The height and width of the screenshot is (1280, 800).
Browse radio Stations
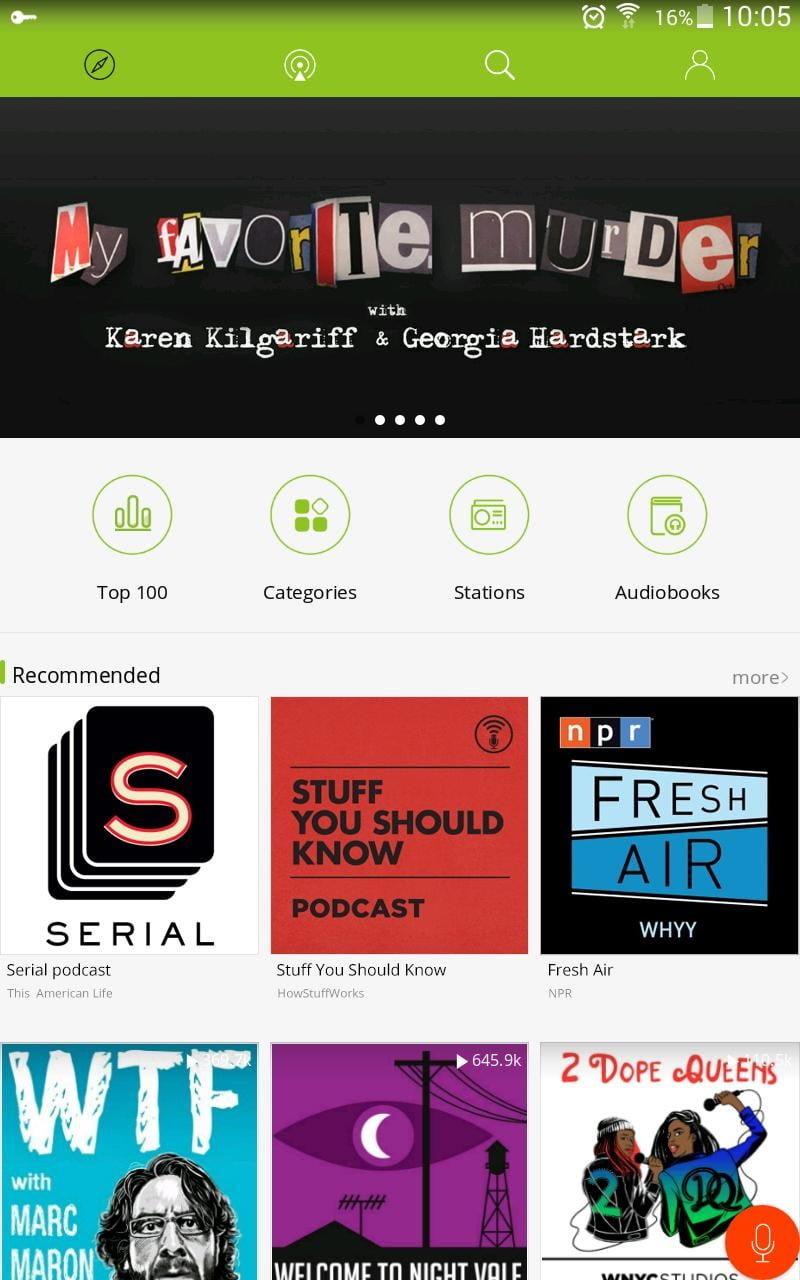[x=489, y=515]
